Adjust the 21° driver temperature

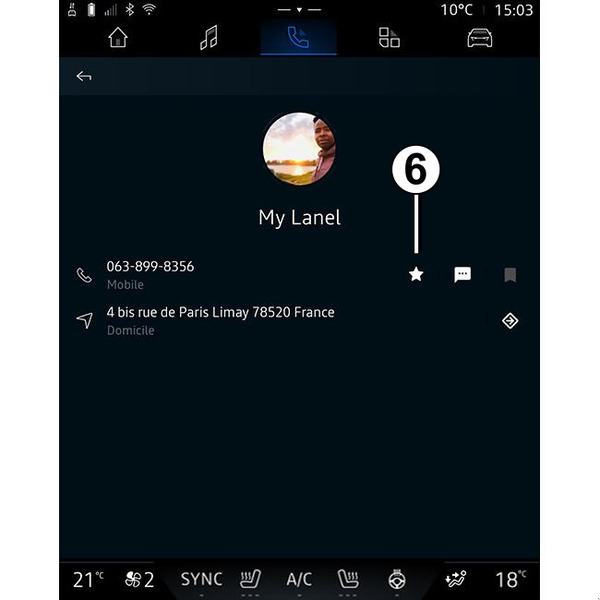[x=89, y=579]
